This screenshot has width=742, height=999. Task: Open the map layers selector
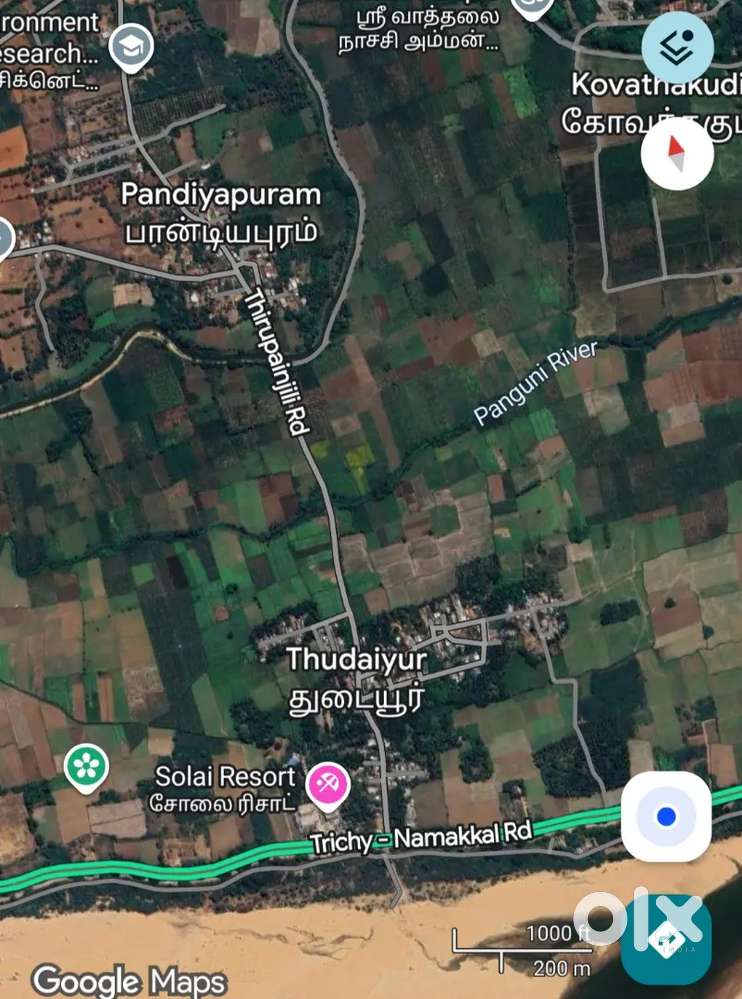678,47
